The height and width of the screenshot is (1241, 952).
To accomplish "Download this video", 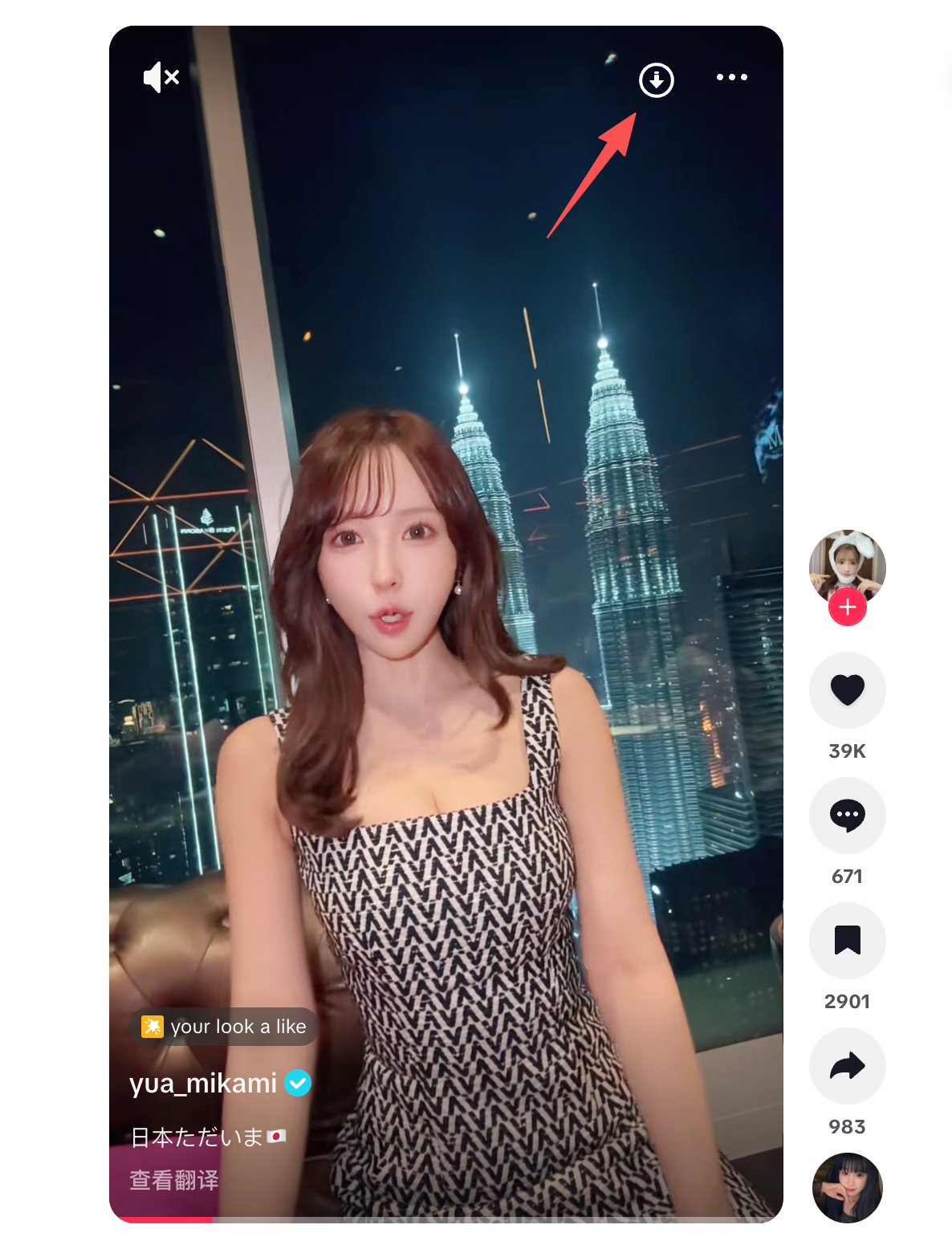I will pos(656,80).
